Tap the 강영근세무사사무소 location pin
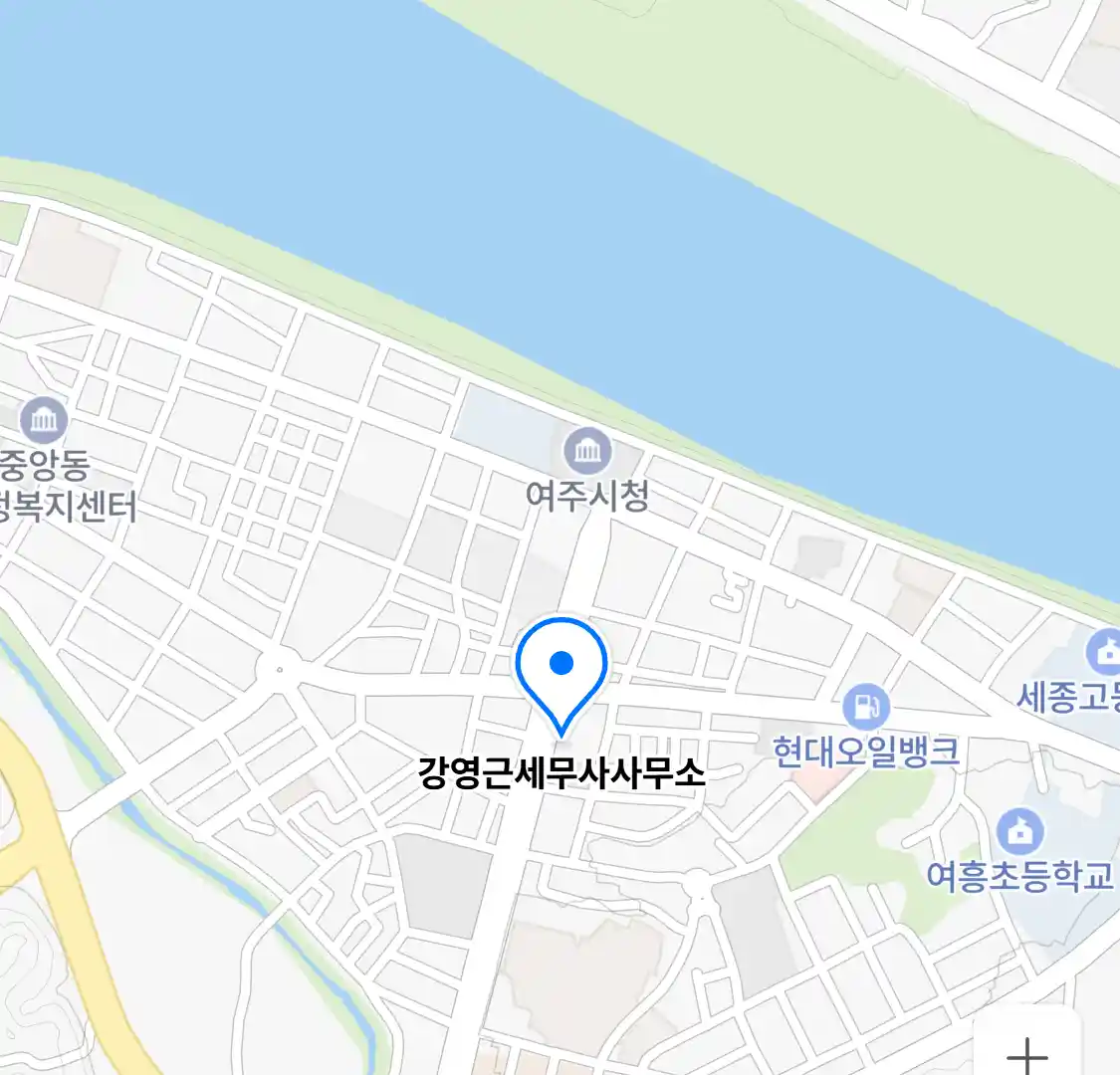The image size is (1120, 1075). pyautogui.click(x=561, y=669)
